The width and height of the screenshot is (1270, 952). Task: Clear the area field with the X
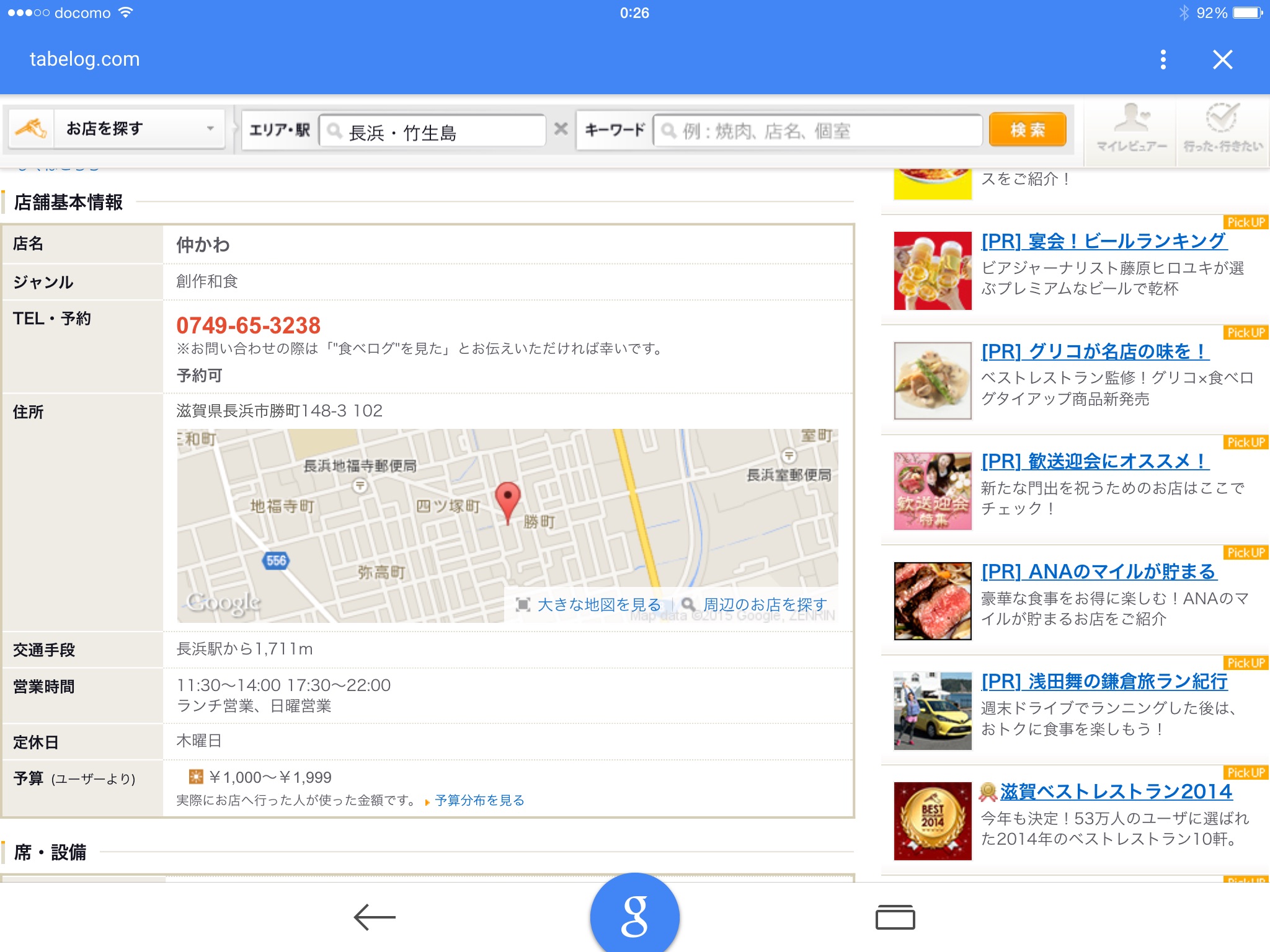[561, 129]
